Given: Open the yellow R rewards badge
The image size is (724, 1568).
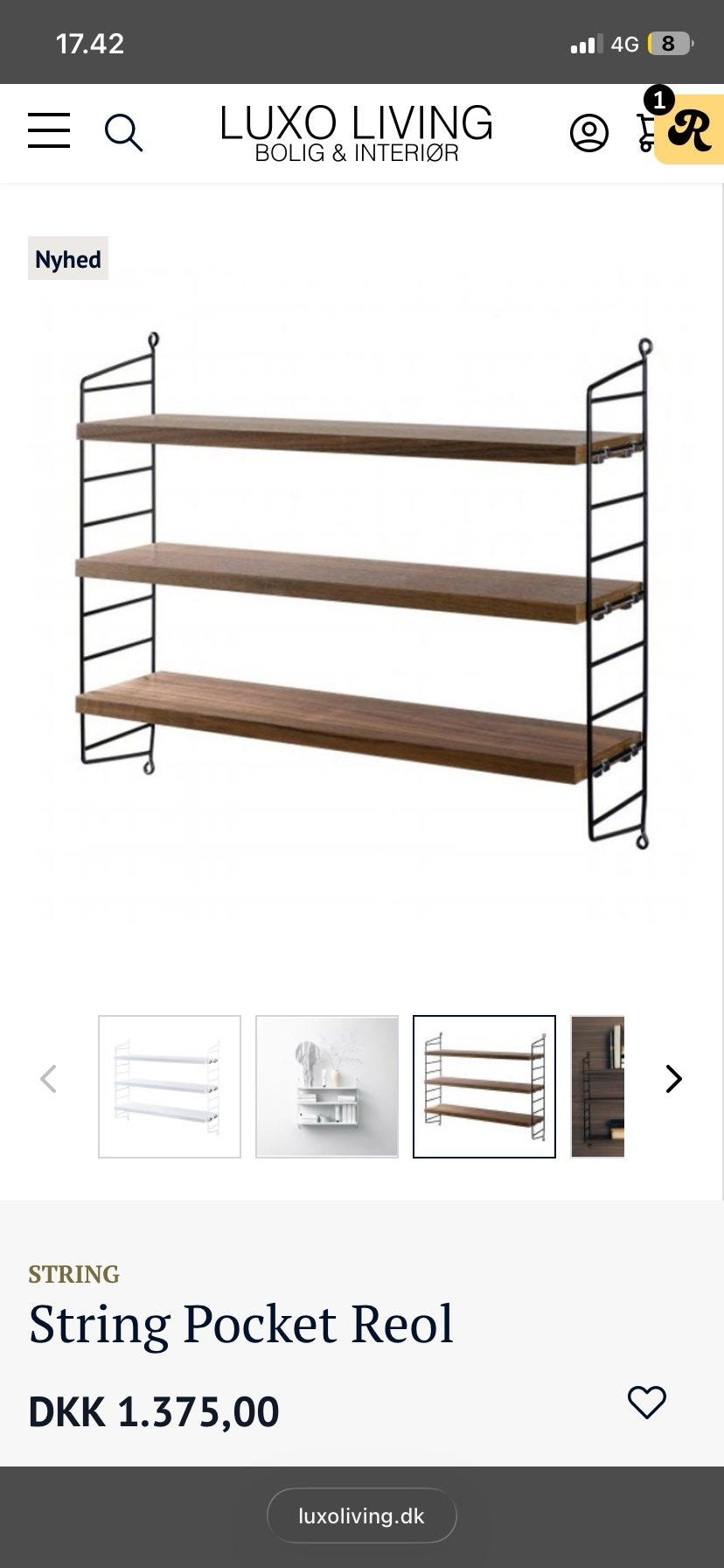Looking at the screenshot, I should pos(691,129).
